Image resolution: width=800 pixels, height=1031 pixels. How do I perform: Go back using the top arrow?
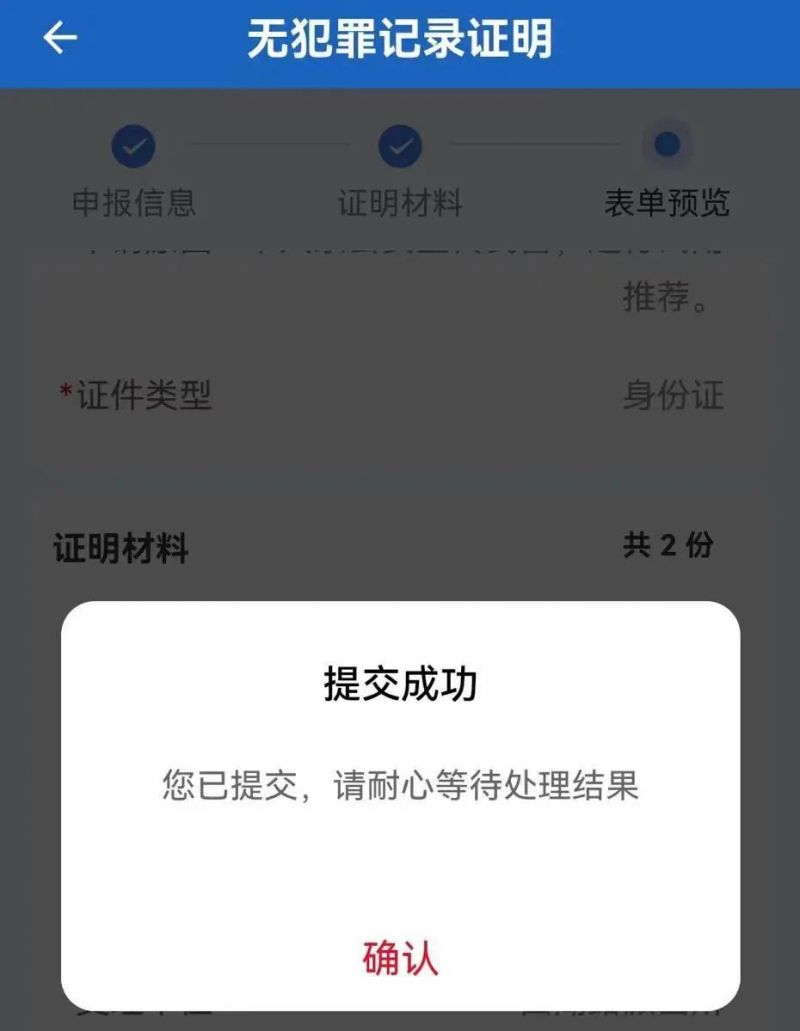(x=60, y=38)
